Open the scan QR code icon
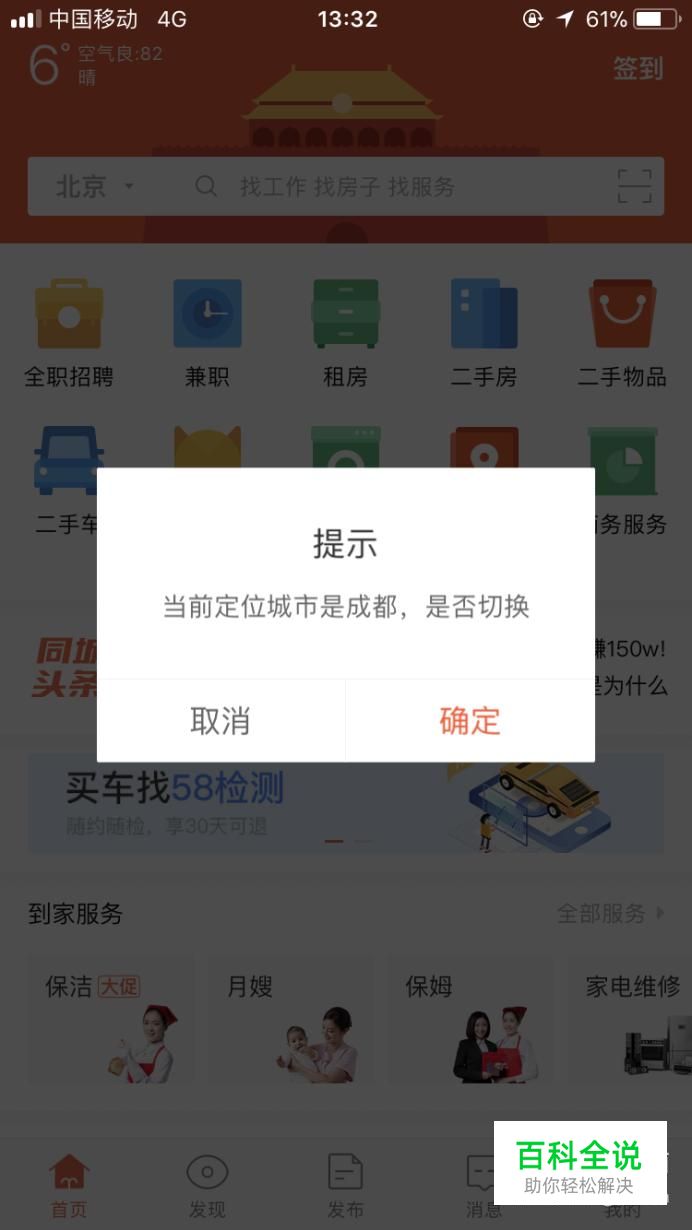 click(x=634, y=186)
